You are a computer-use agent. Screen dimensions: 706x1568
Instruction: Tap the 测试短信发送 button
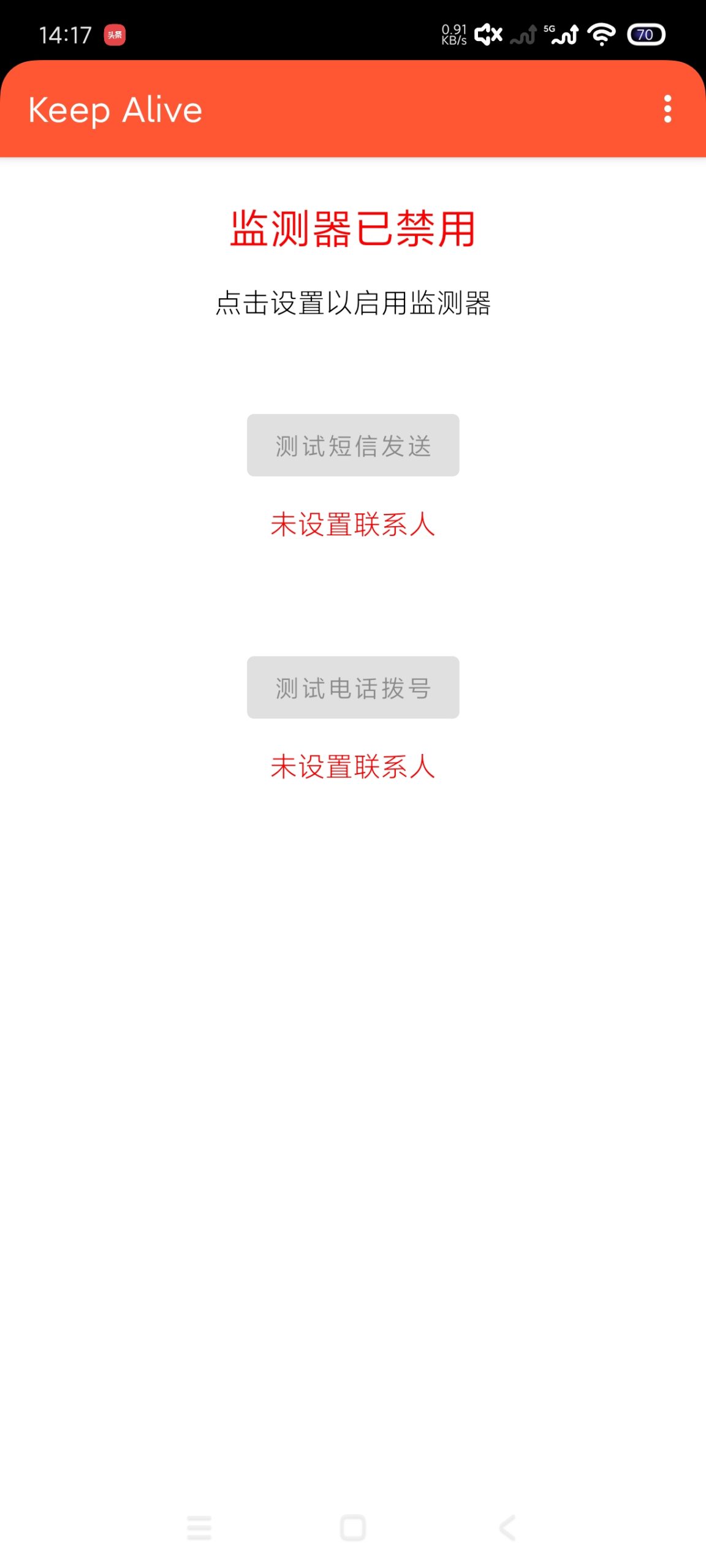coord(352,446)
